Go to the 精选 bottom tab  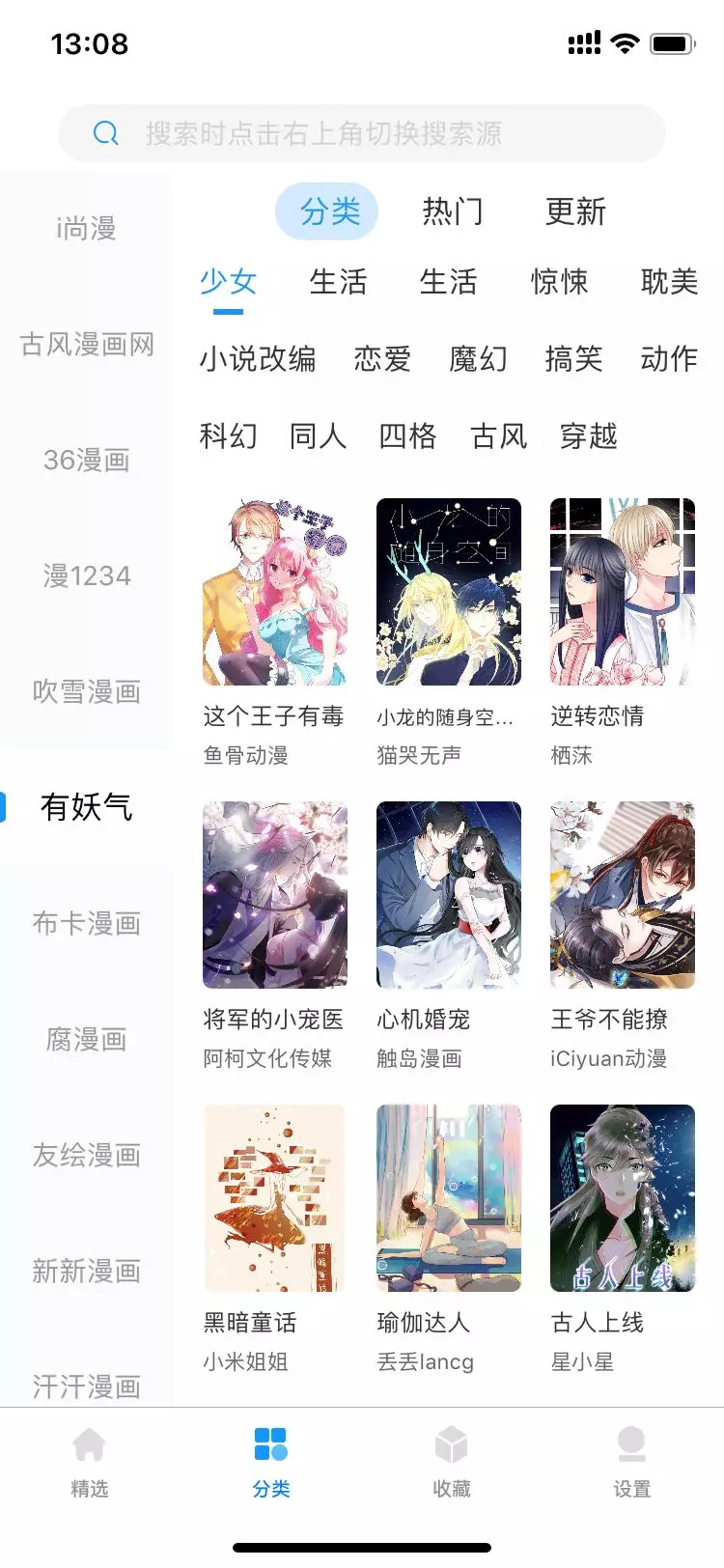click(x=90, y=1460)
